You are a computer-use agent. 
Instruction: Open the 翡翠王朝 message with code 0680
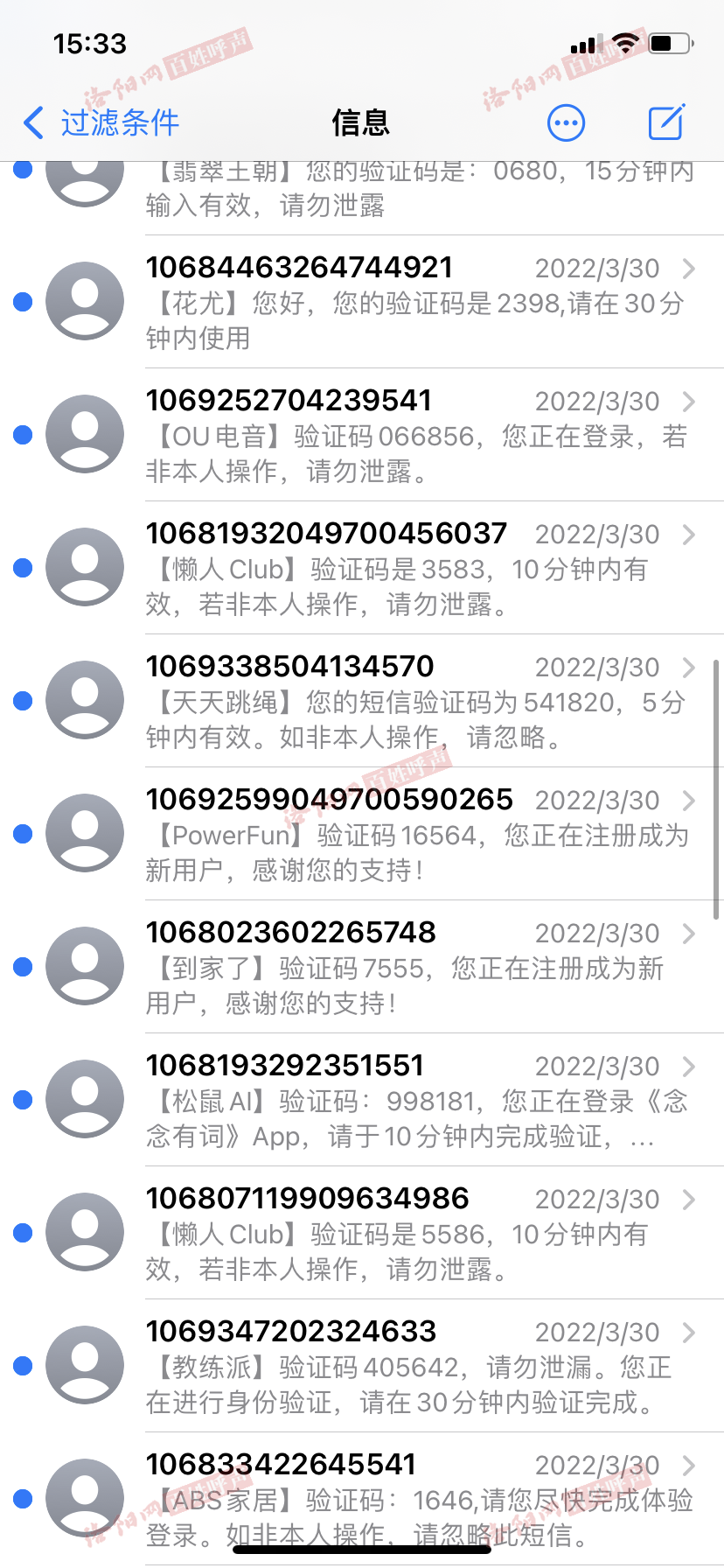(x=362, y=199)
